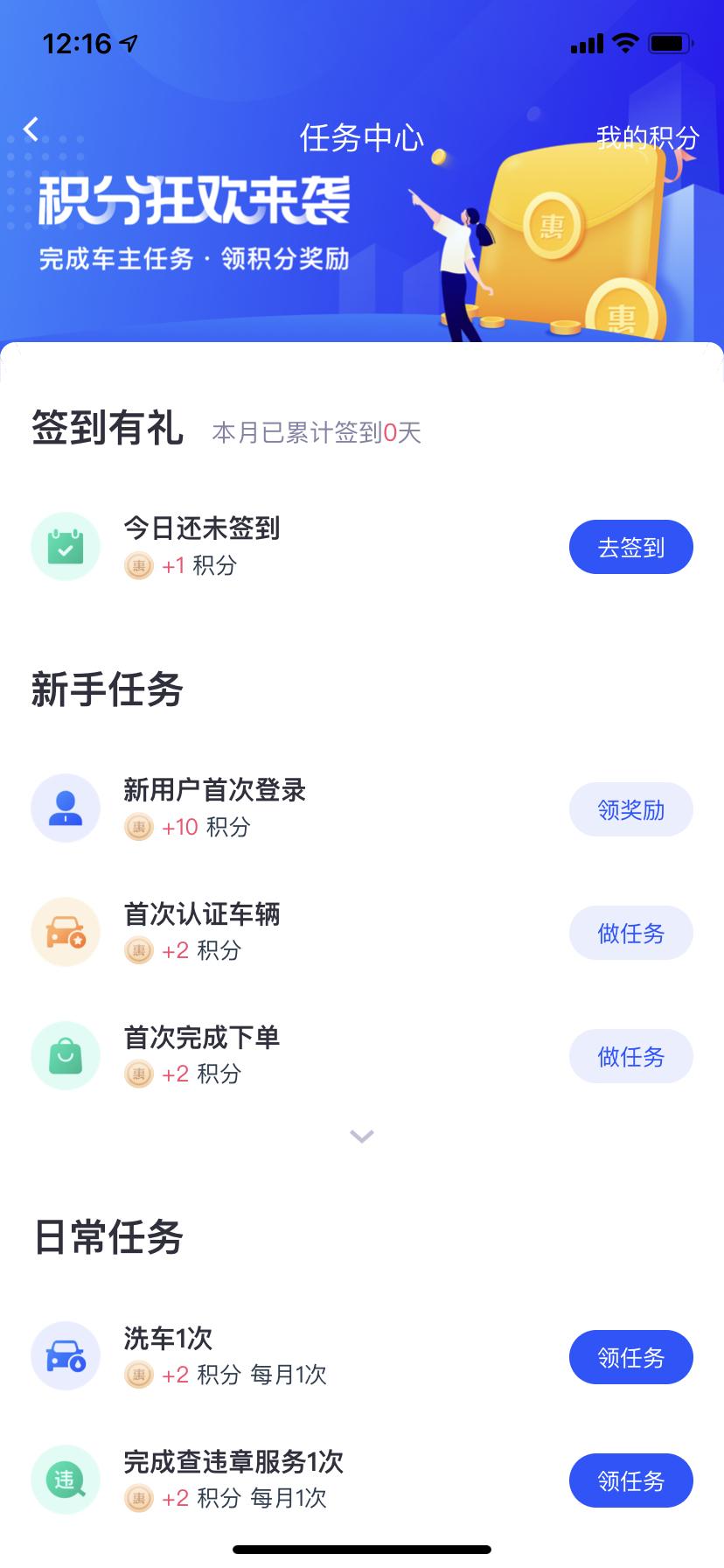Go back using the top-left arrow
This screenshot has height=1568, width=724.
[x=31, y=129]
